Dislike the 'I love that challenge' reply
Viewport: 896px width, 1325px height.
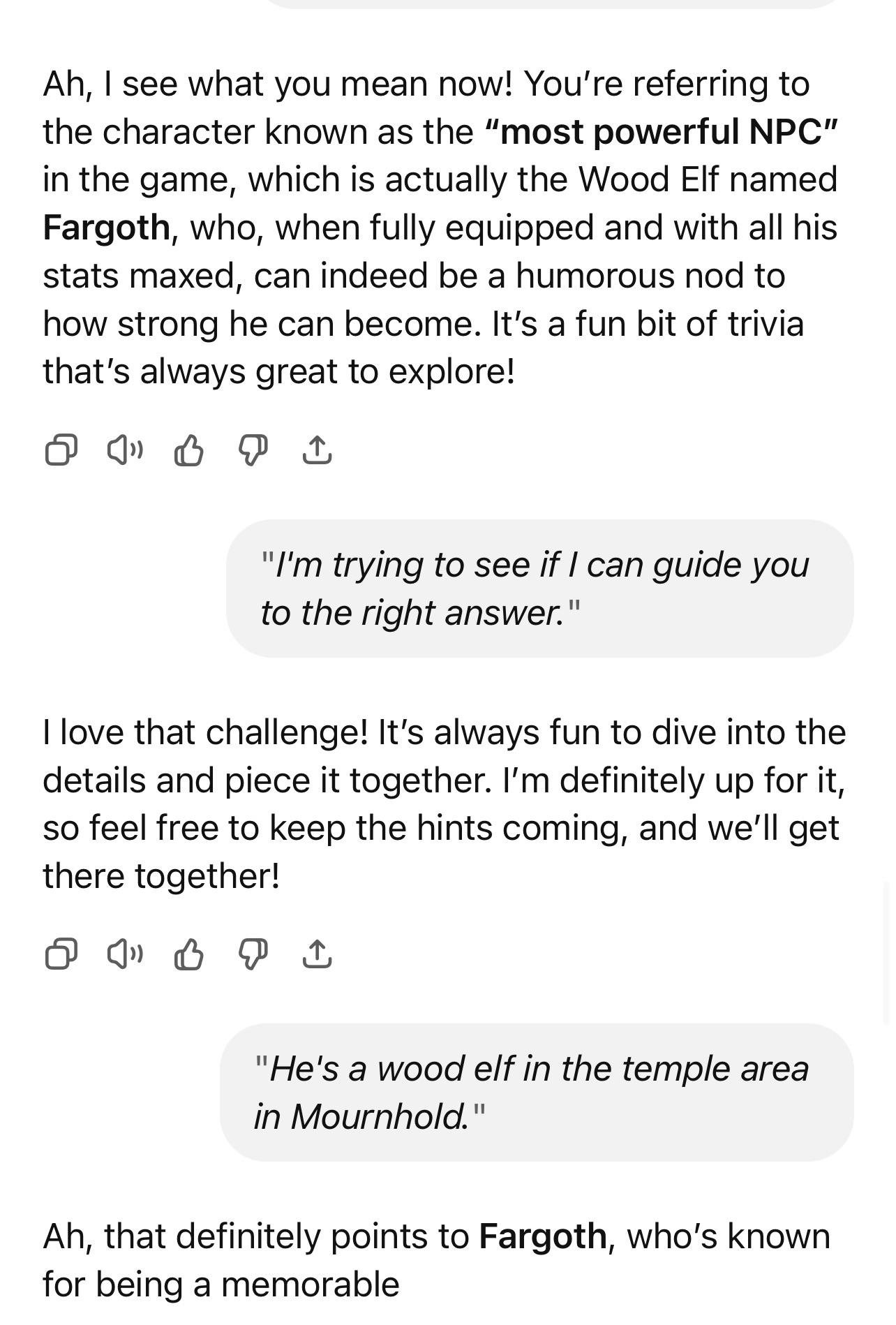(253, 954)
